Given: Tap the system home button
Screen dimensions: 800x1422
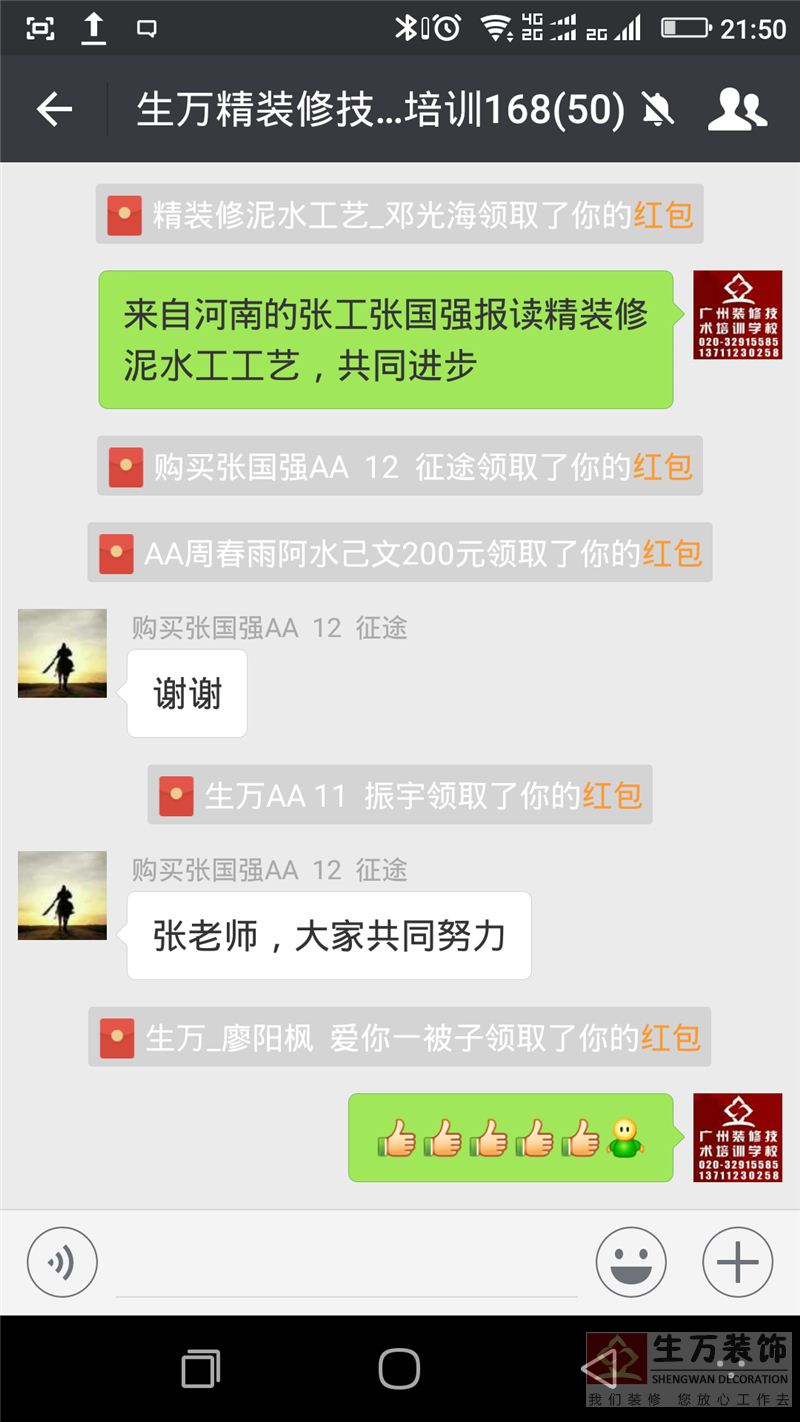Looking at the screenshot, I should tap(399, 1368).
